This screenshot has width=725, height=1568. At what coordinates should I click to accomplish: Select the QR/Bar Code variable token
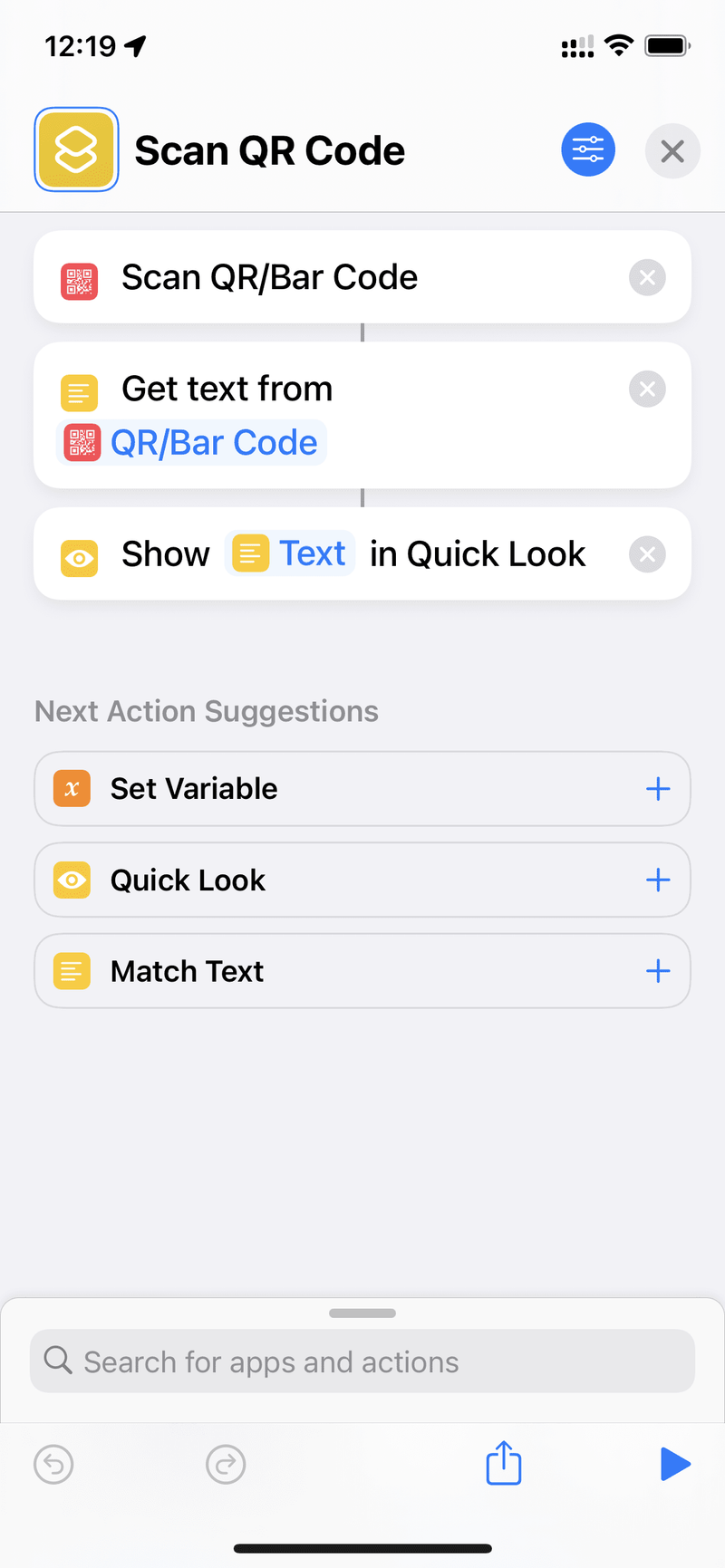pos(192,443)
